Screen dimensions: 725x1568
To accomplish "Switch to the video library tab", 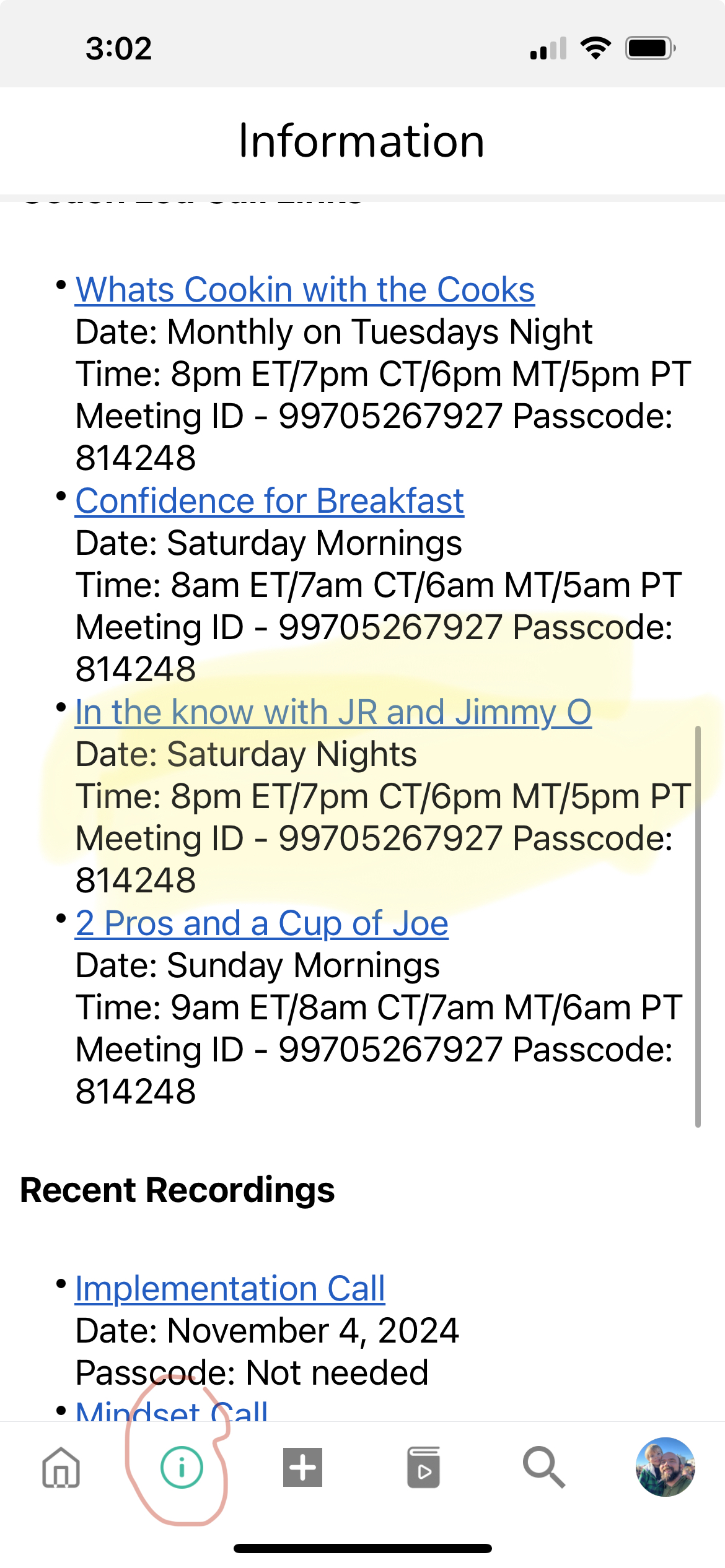I will [423, 1467].
